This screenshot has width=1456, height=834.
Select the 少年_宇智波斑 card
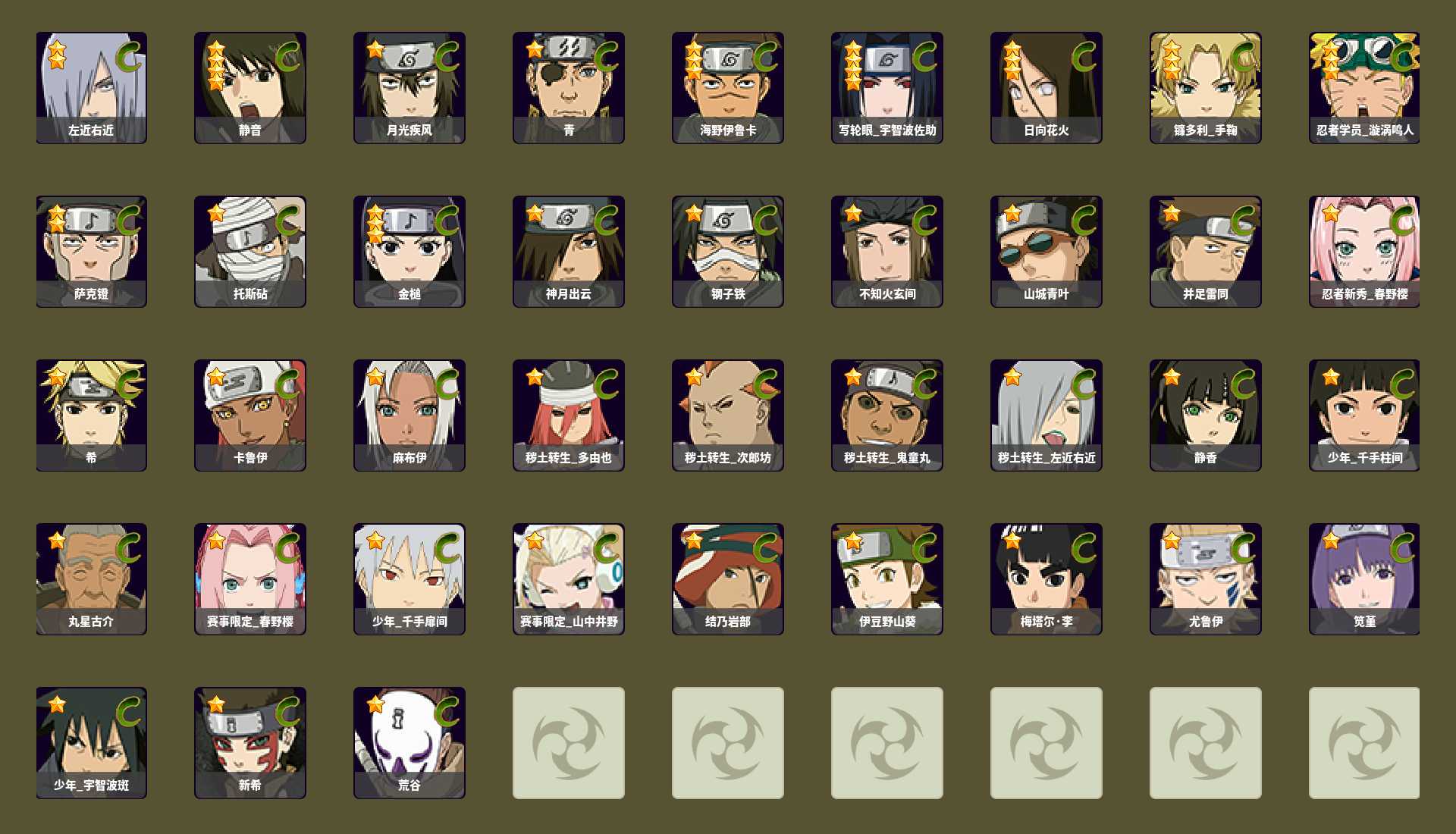[91, 743]
